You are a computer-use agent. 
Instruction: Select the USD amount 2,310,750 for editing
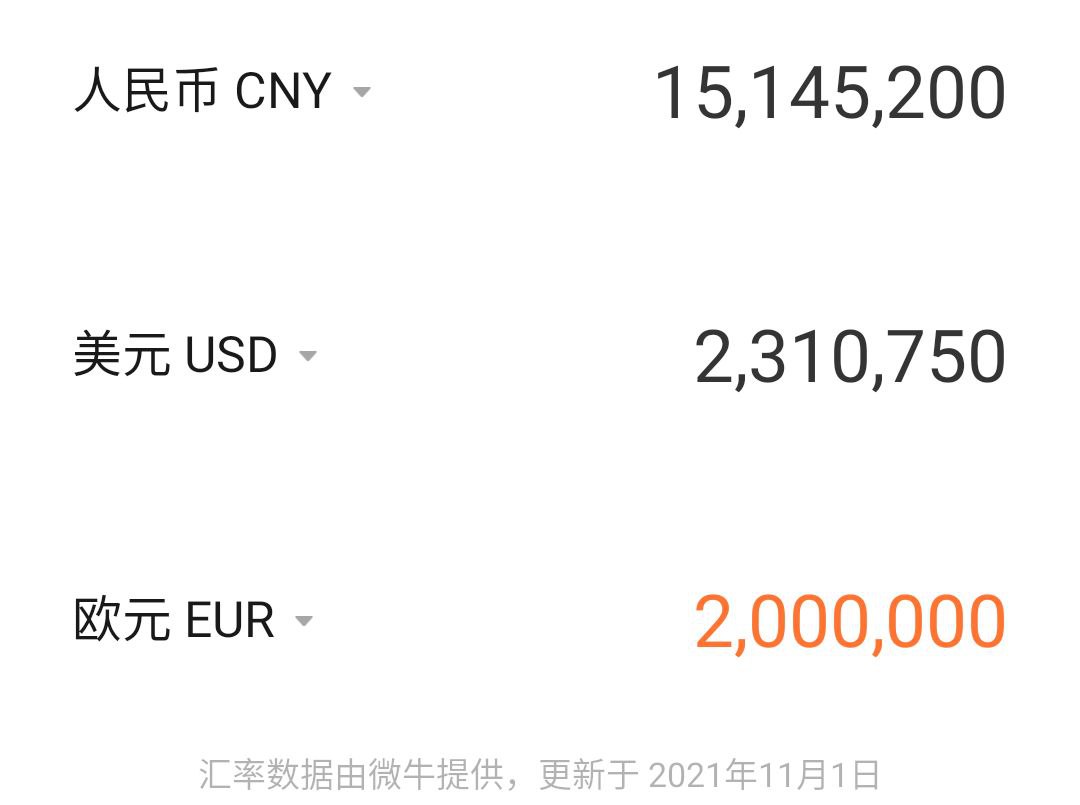(849, 358)
